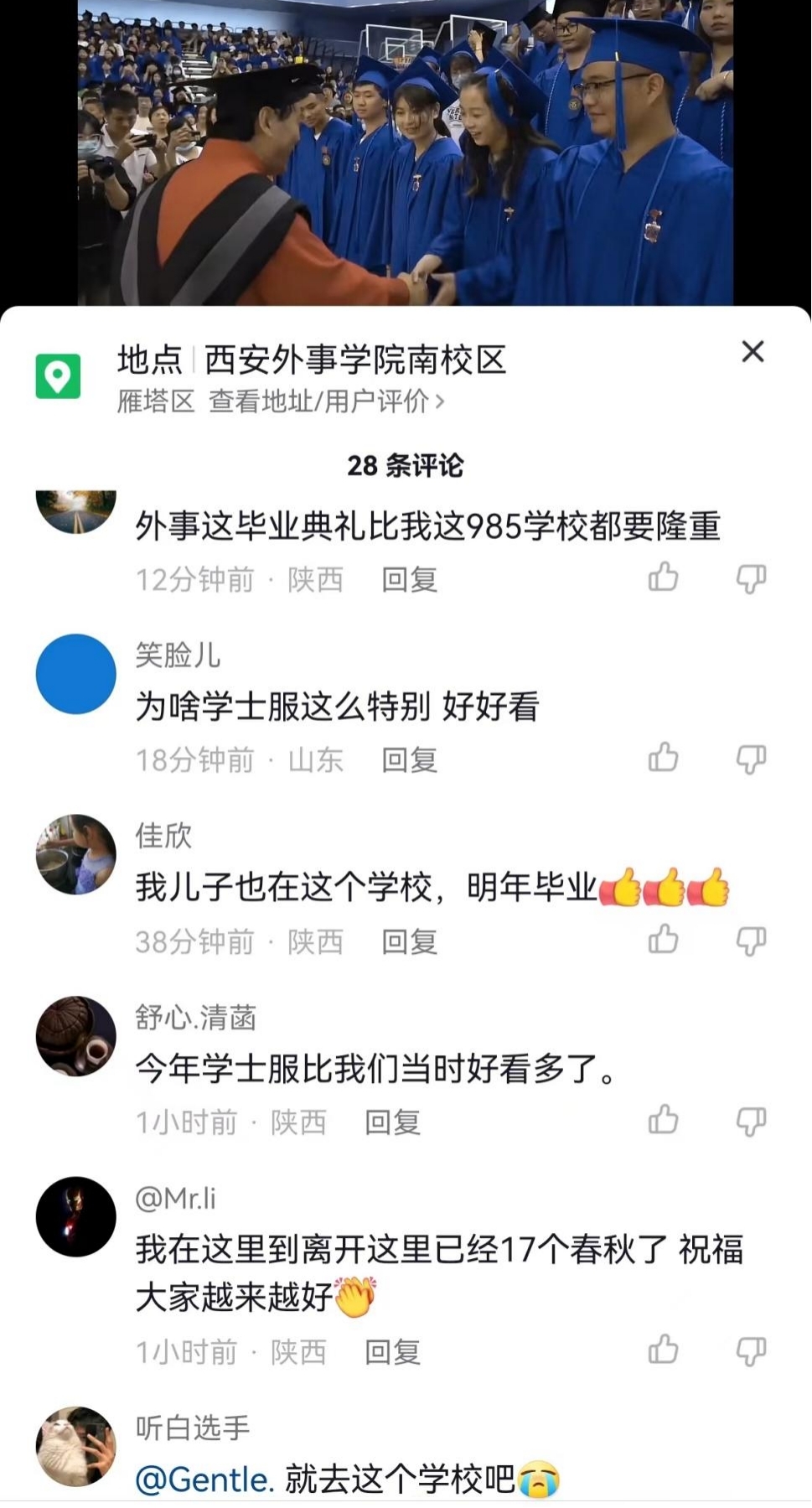Dislike the 985学校 comment
812x1508 pixels.
(751, 578)
